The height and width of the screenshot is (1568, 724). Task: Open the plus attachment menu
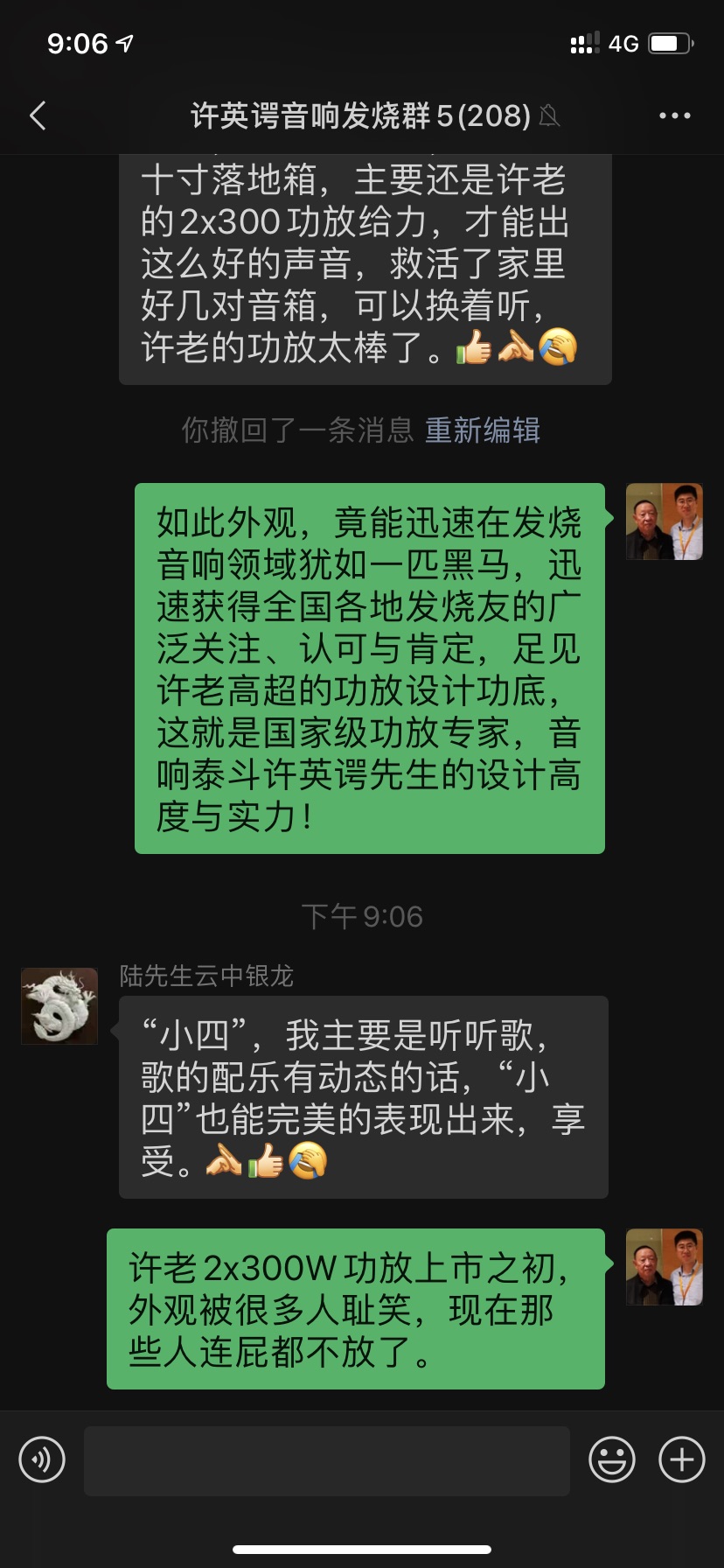[681, 1459]
